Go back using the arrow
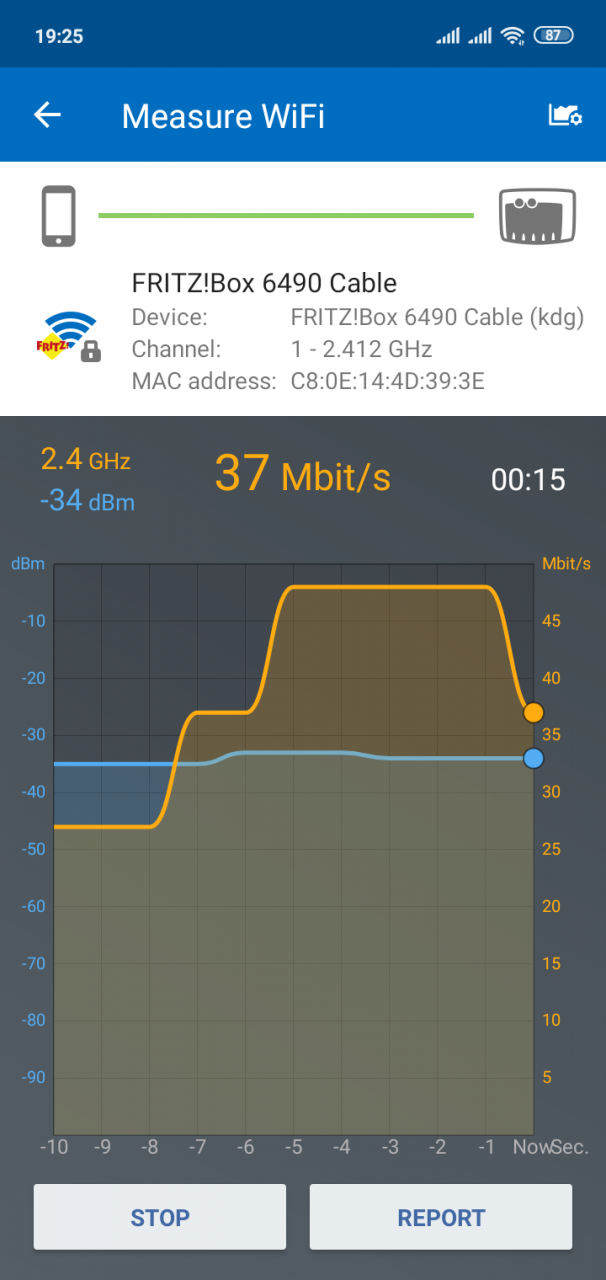 pyautogui.click(x=47, y=115)
